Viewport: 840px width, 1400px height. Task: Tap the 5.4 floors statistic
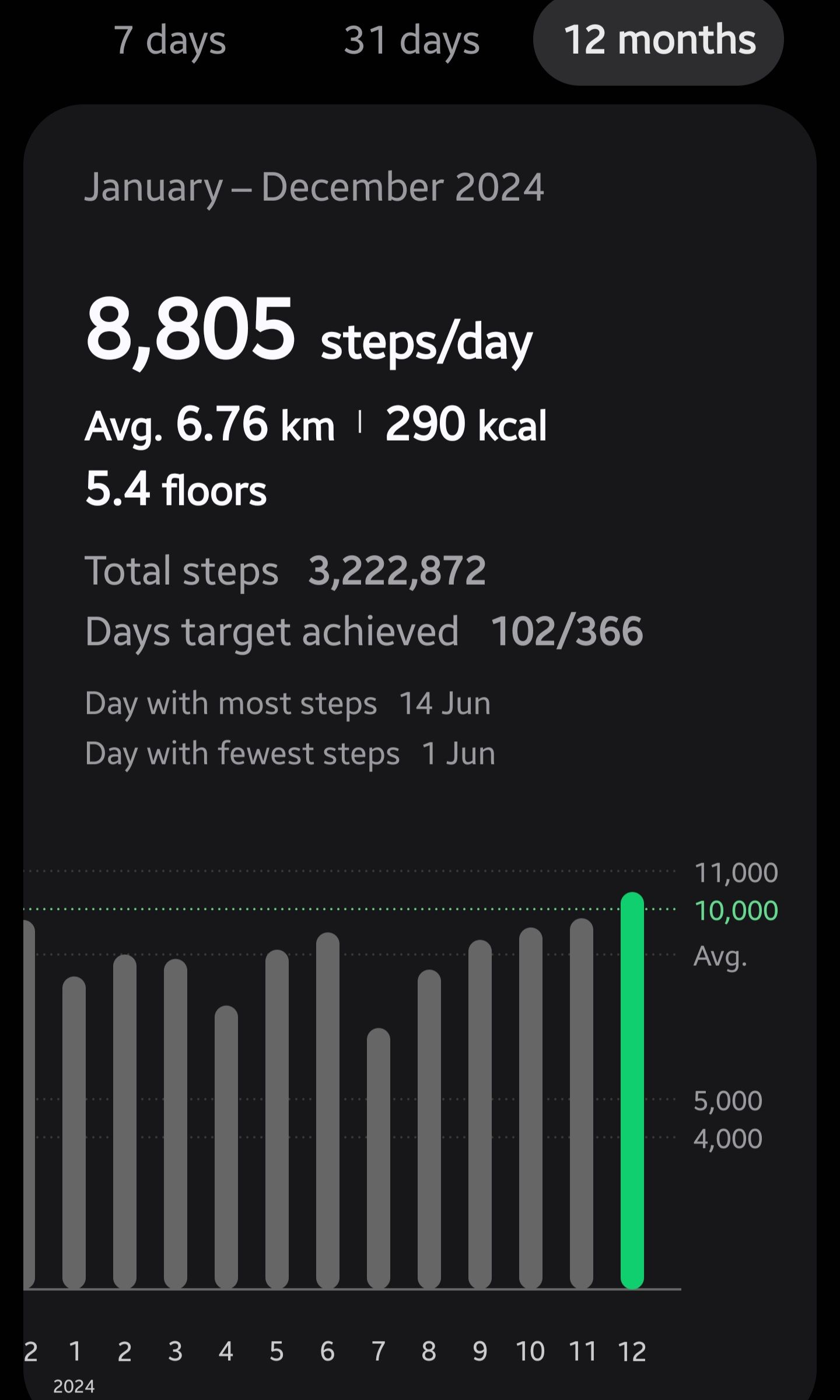pyautogui.click(x=175, y=490)
